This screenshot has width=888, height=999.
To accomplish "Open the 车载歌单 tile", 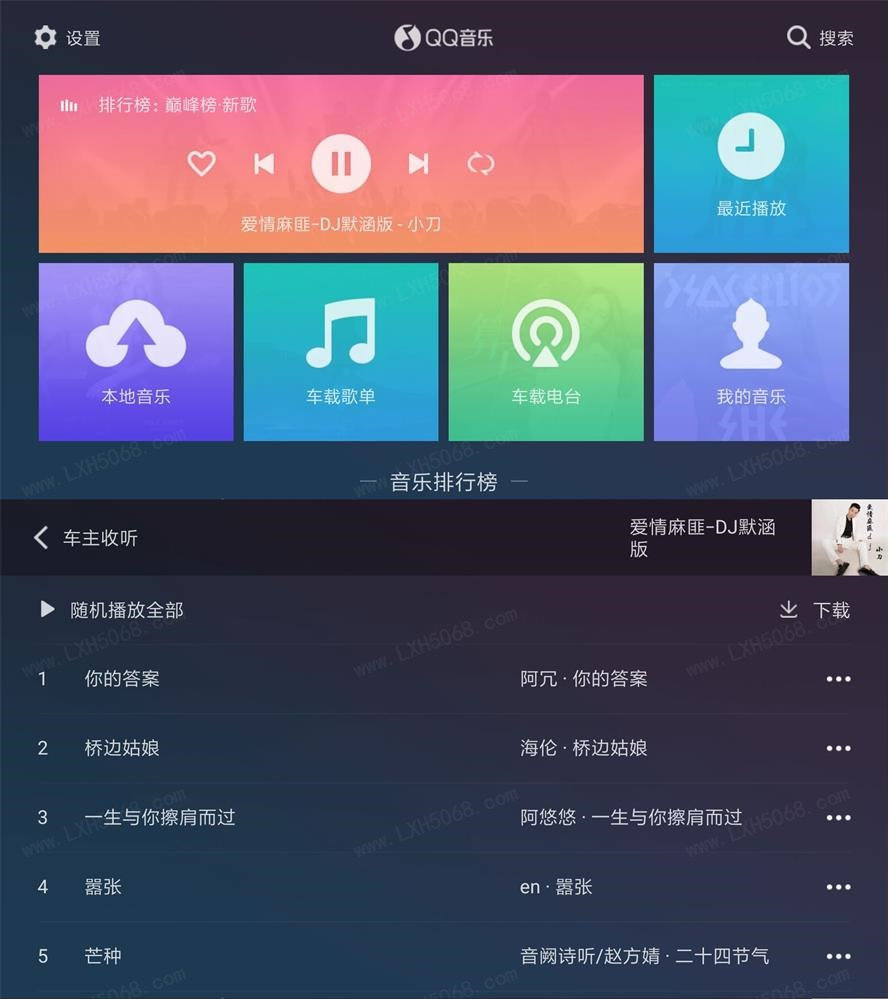I will pyautogui.click(x=341, y=352).
